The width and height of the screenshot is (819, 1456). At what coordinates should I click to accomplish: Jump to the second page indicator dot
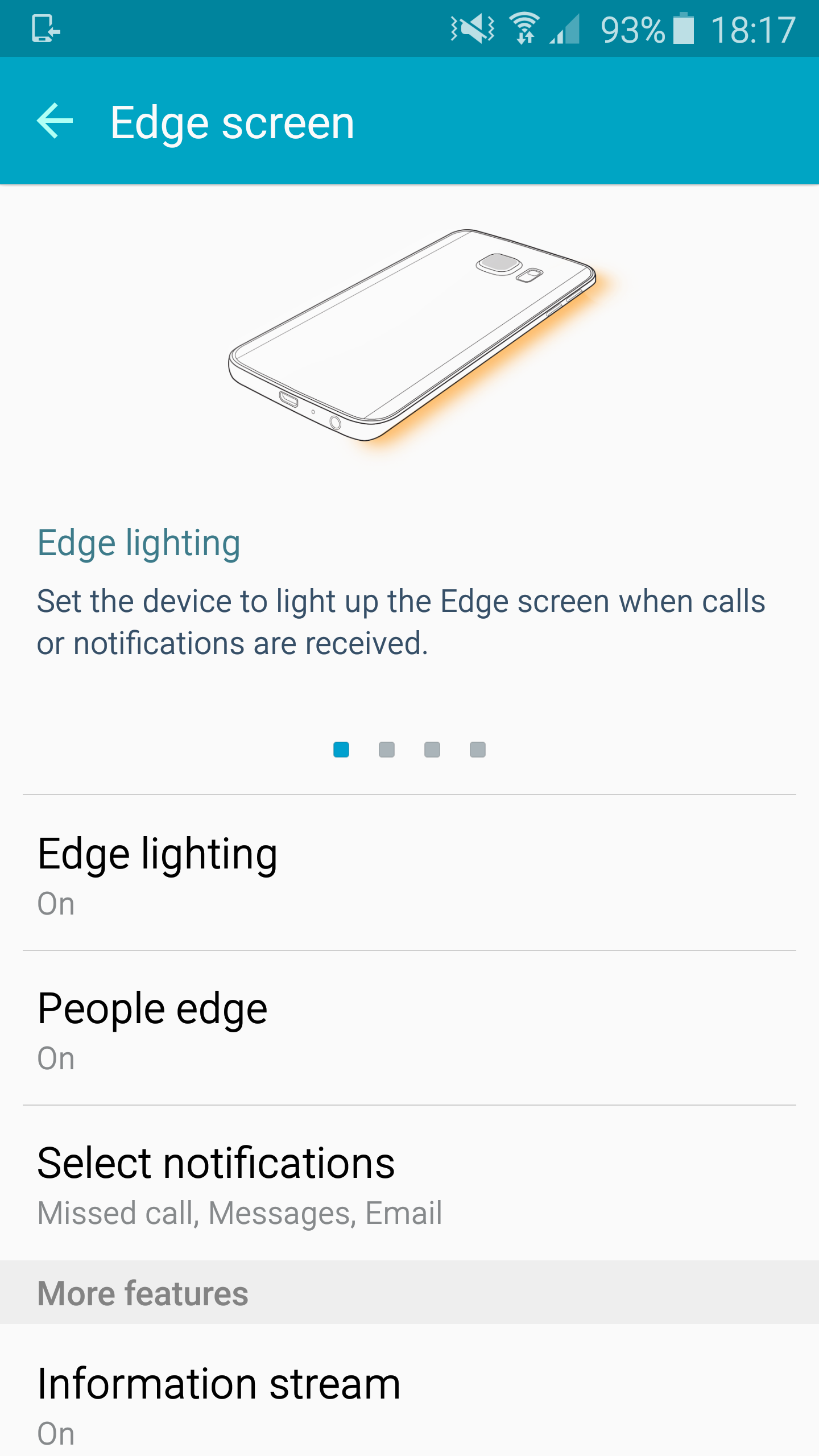pos(387,750)
